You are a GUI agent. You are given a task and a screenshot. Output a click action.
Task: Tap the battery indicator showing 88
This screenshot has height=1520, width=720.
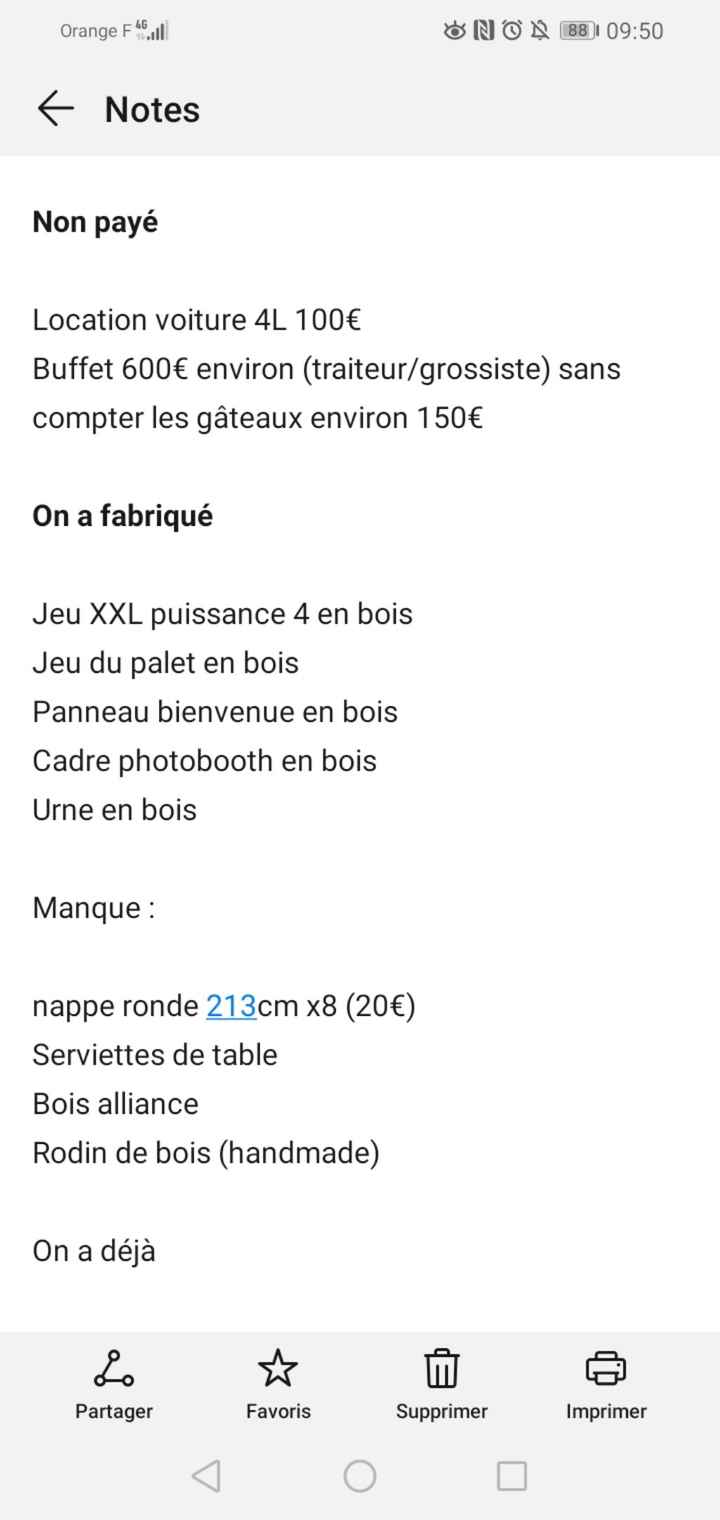pos(578,31)
